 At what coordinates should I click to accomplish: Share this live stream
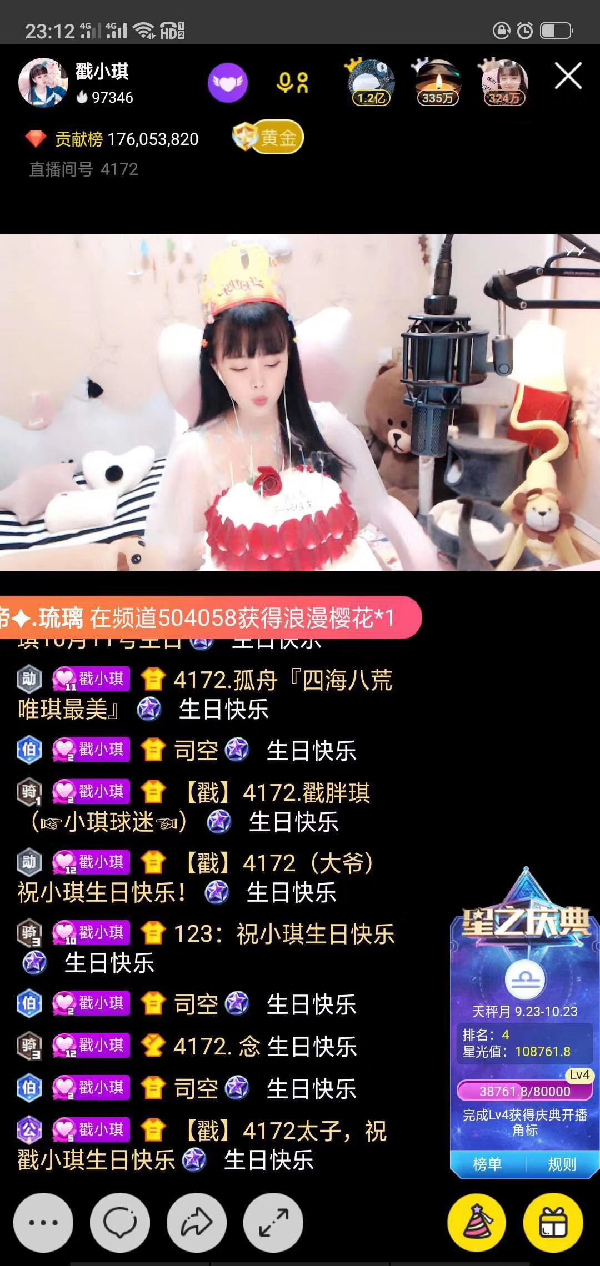pos(197,1222)
